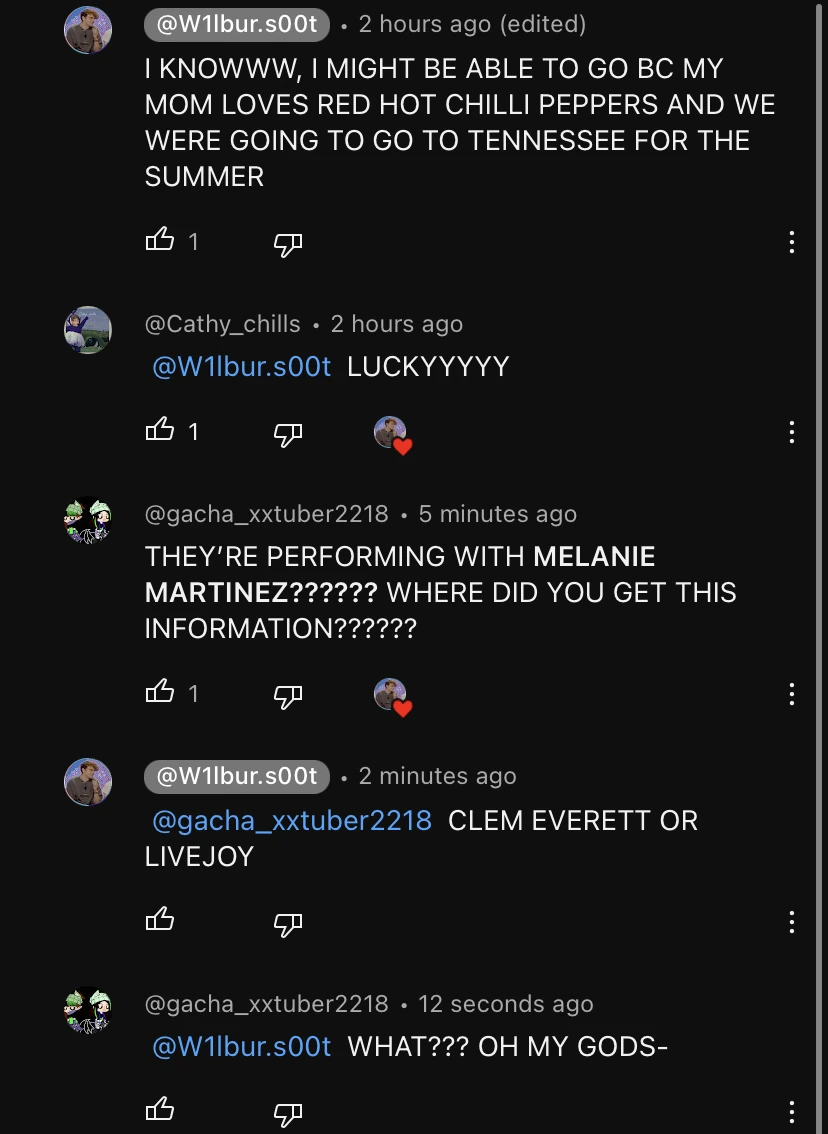
Task: Open the @W1lbur.s00t username at the top
Action: click(x=236, y=24)
